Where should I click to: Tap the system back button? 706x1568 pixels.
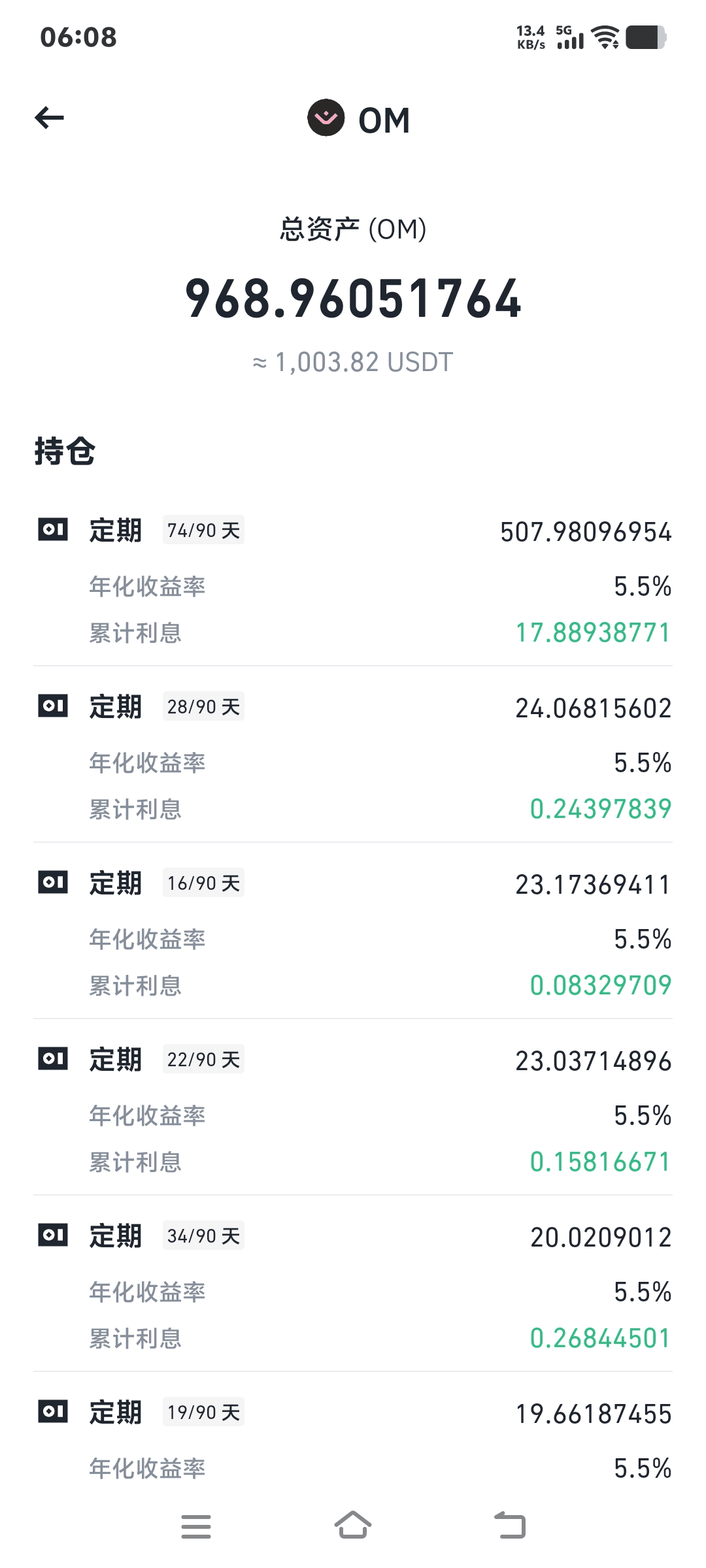510,1526
